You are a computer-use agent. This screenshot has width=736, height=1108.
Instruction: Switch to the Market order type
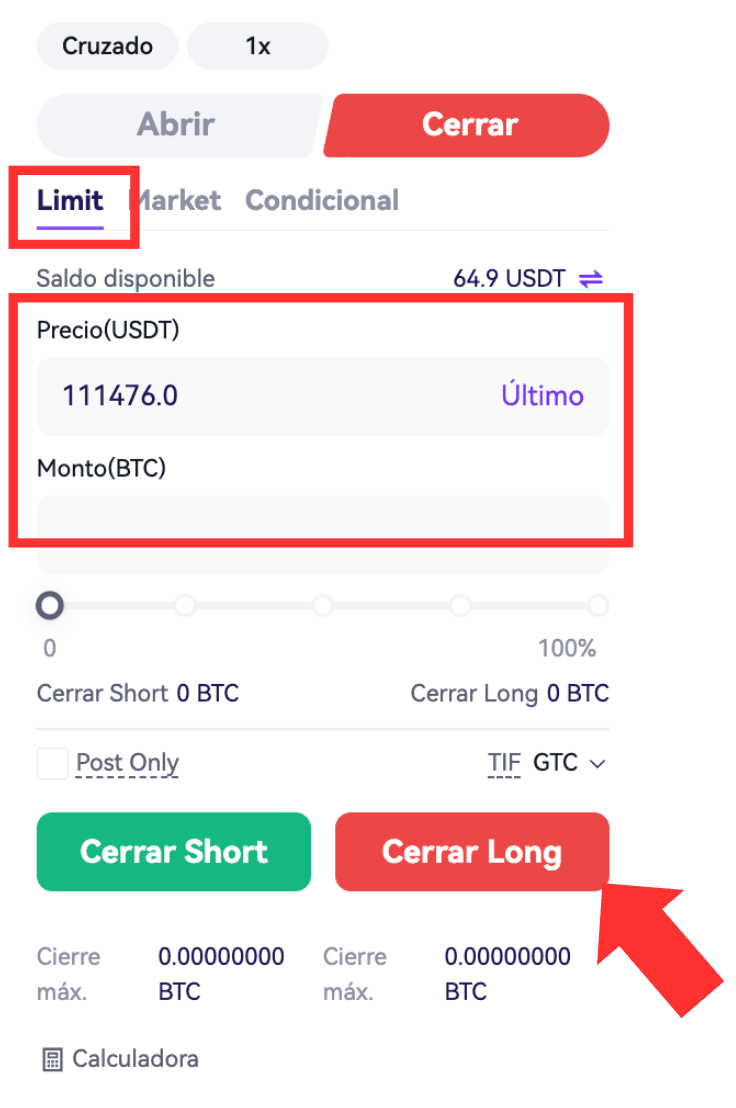[180, 200]
